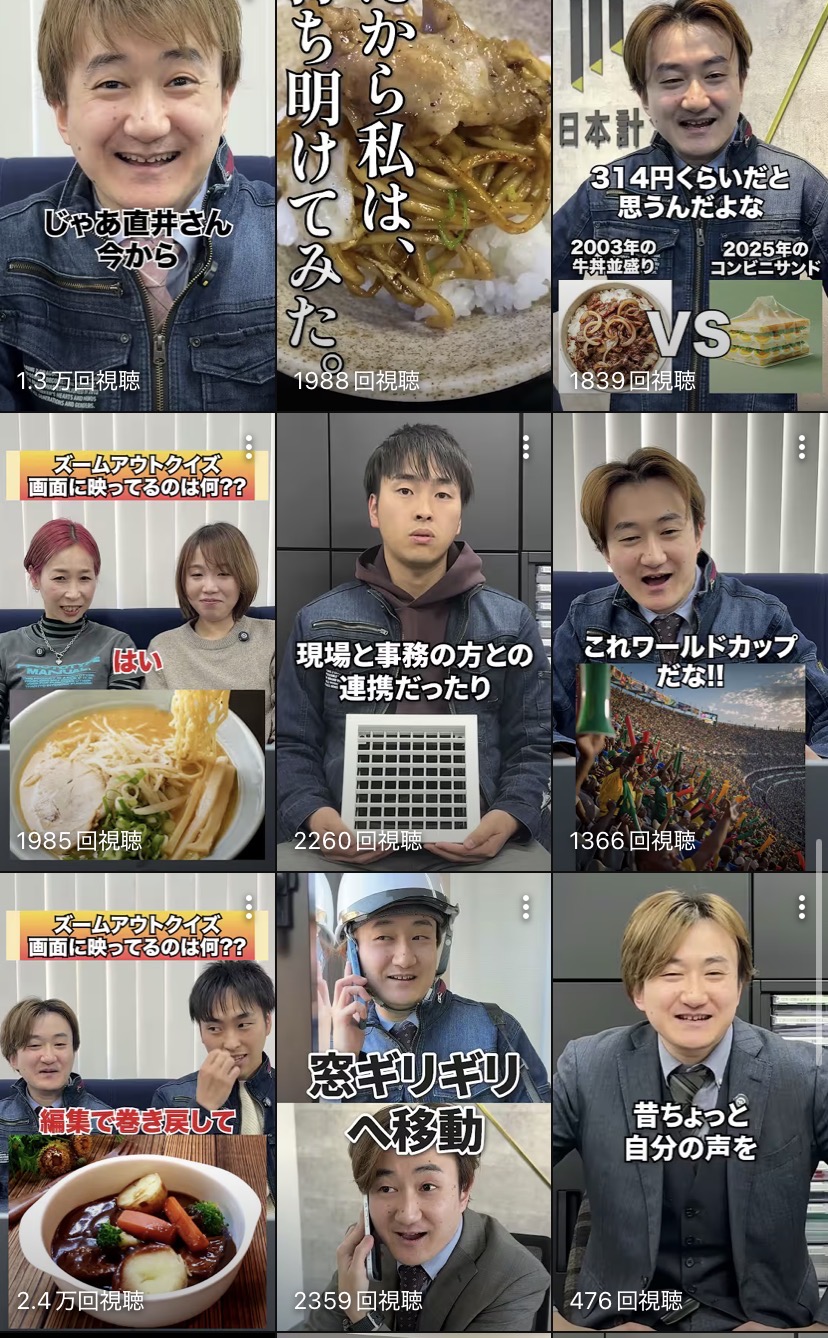Open options menu on the 2260-view video
Viewport: 828px width, 1338px height.
pyautogui.click(x=525, y=447)
